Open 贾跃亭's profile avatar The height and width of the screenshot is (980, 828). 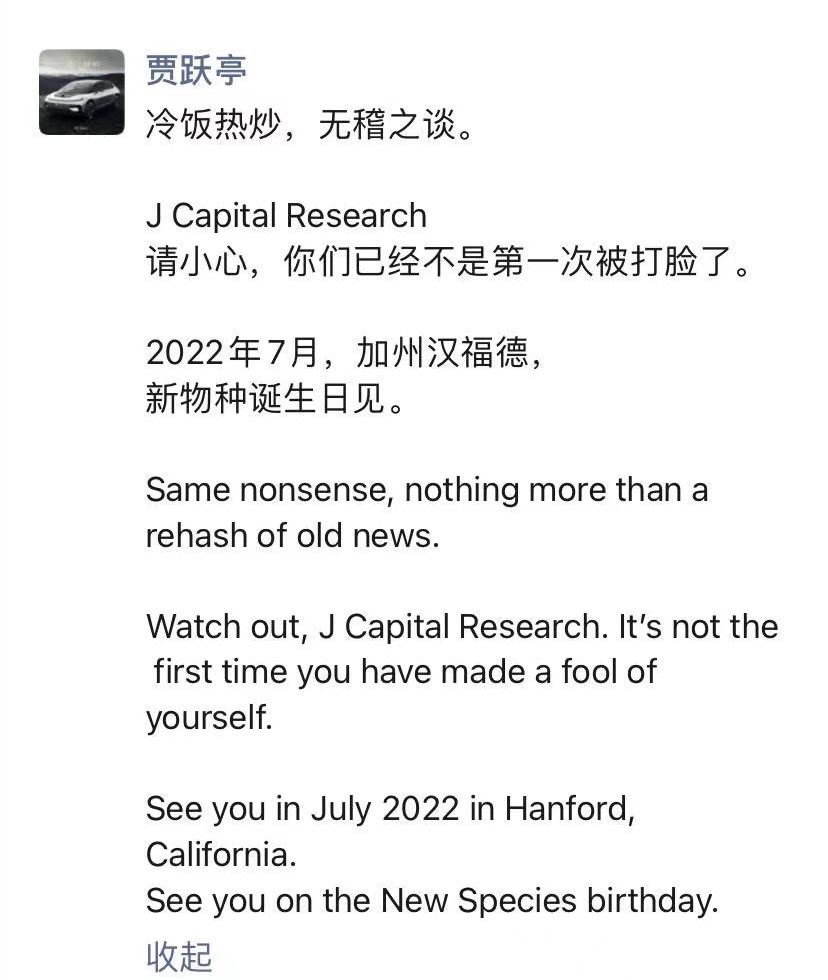click(82, 92)
